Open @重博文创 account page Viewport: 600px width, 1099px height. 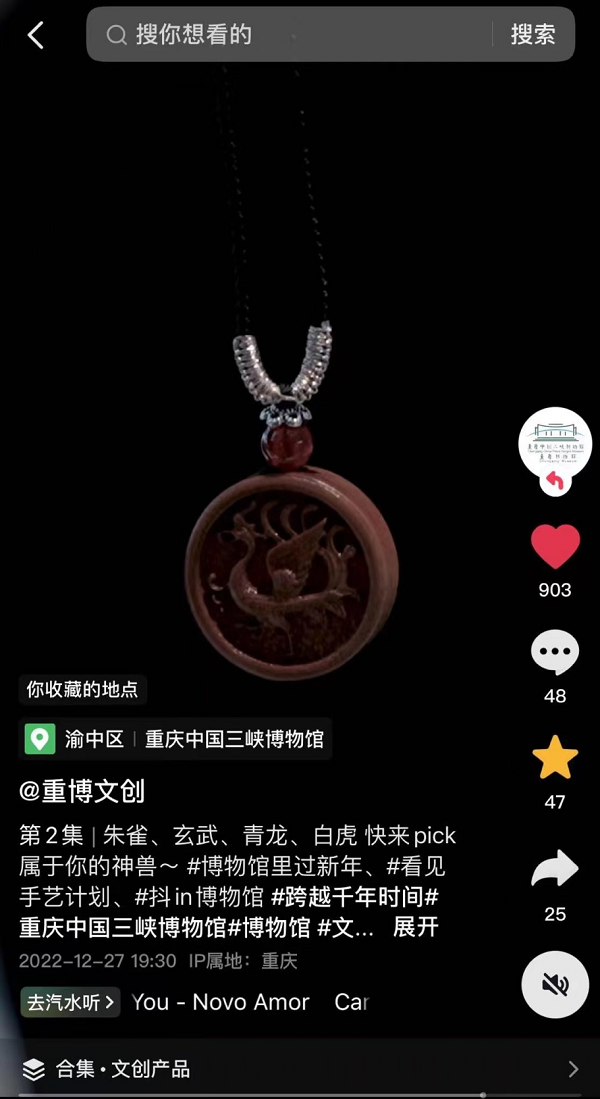[82, 791]
